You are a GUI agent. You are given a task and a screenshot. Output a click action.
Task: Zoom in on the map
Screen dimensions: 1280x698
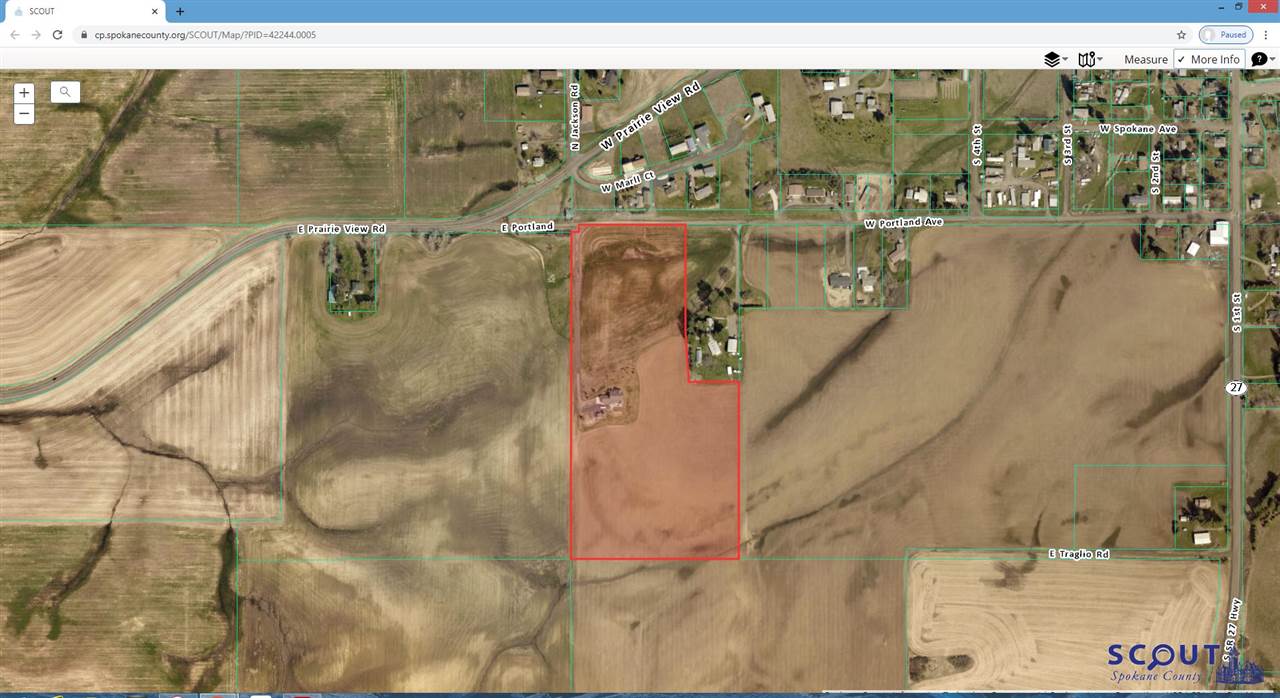24,93
